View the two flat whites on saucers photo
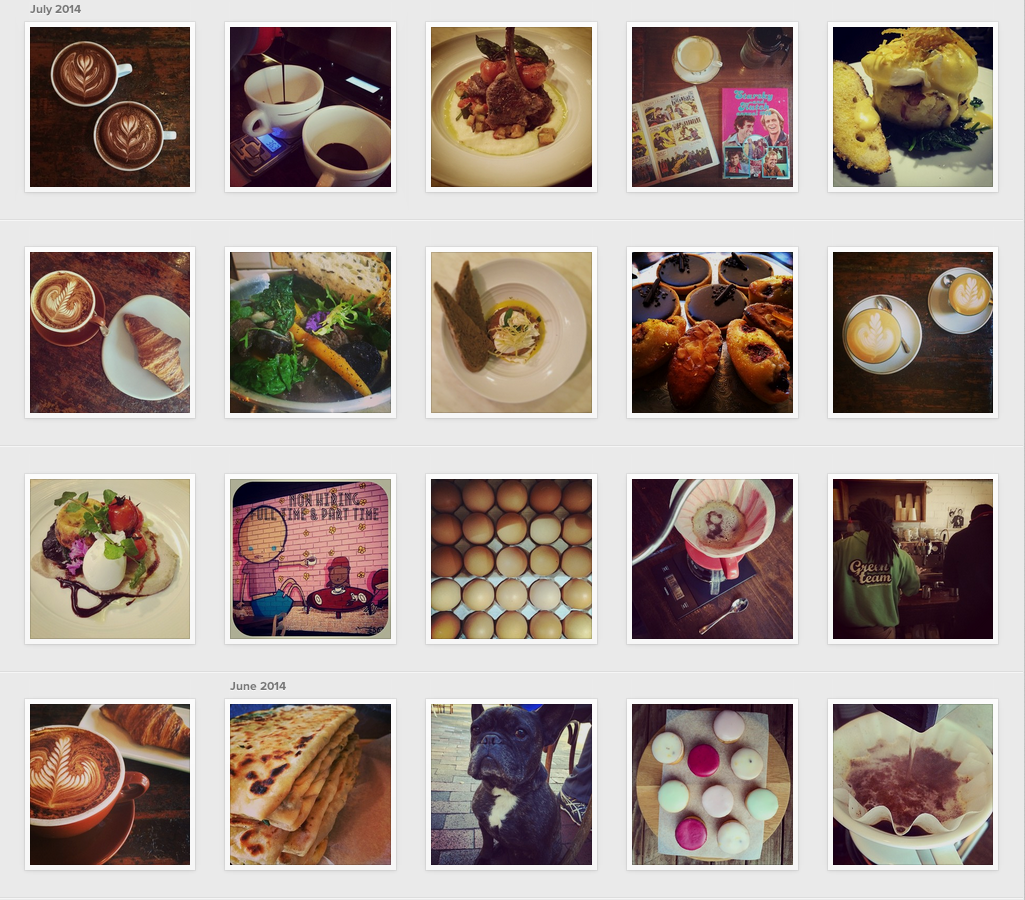 click(913, 332)
